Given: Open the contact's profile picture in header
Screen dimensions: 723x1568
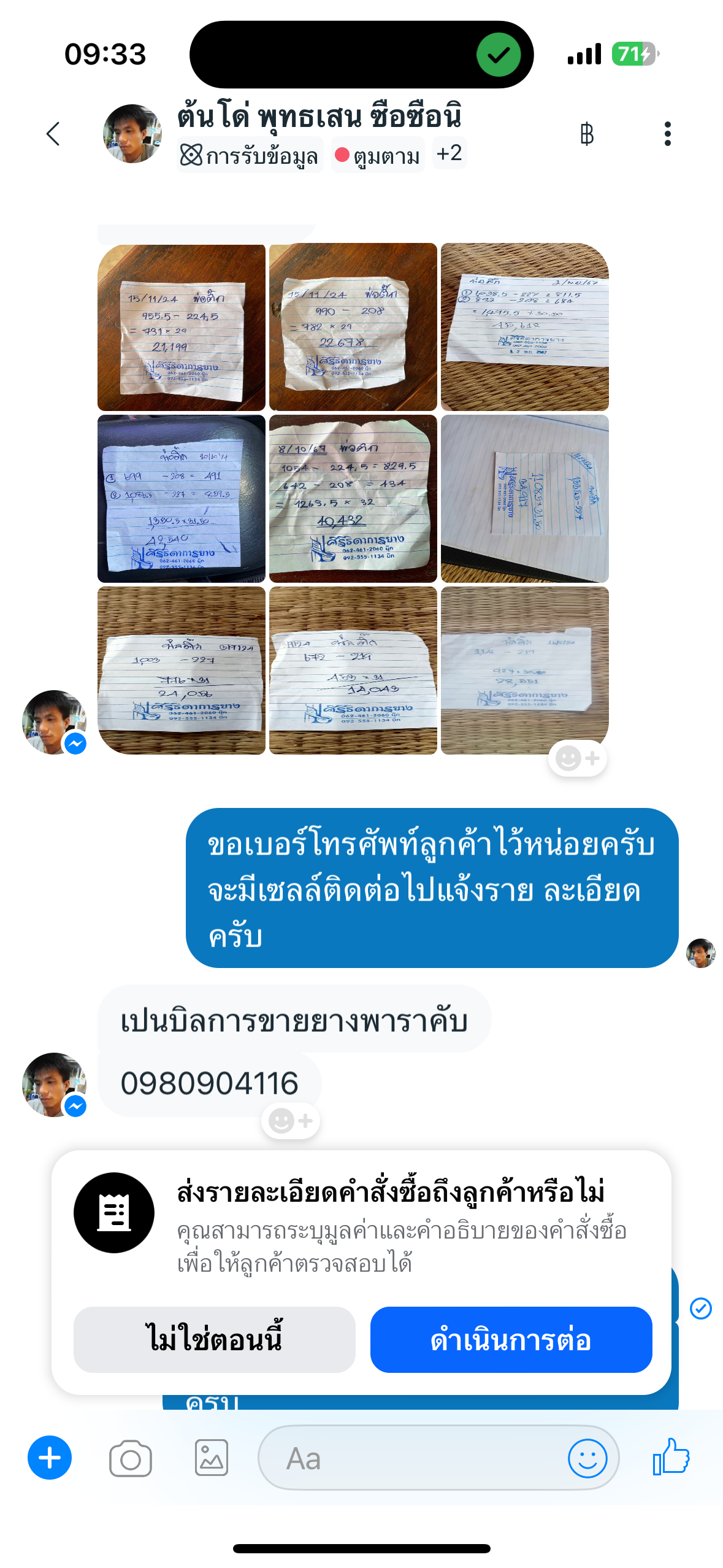Looking at the screenshot, I should coord(132,134).
